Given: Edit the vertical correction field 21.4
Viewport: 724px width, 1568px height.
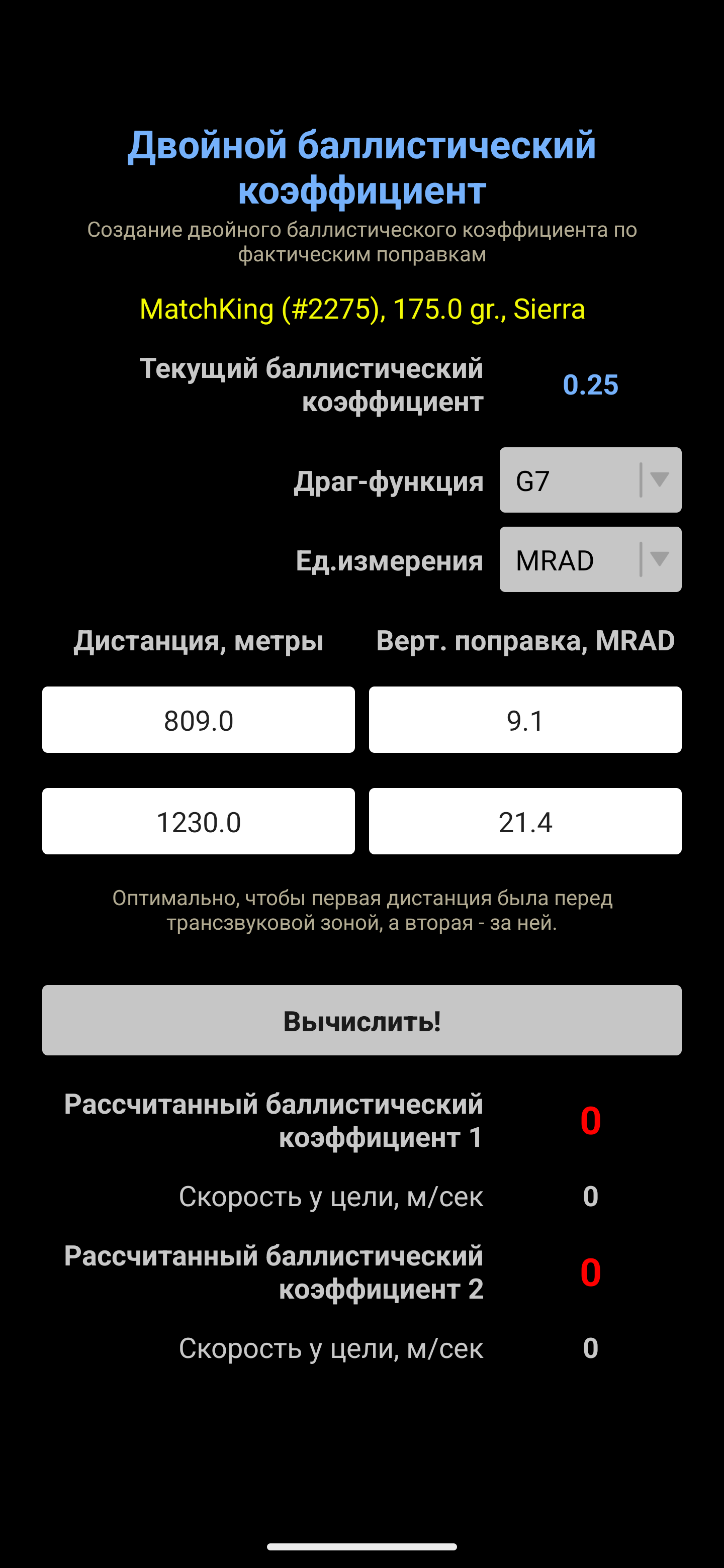Looking at the screenshot, I should pos(525,821).
